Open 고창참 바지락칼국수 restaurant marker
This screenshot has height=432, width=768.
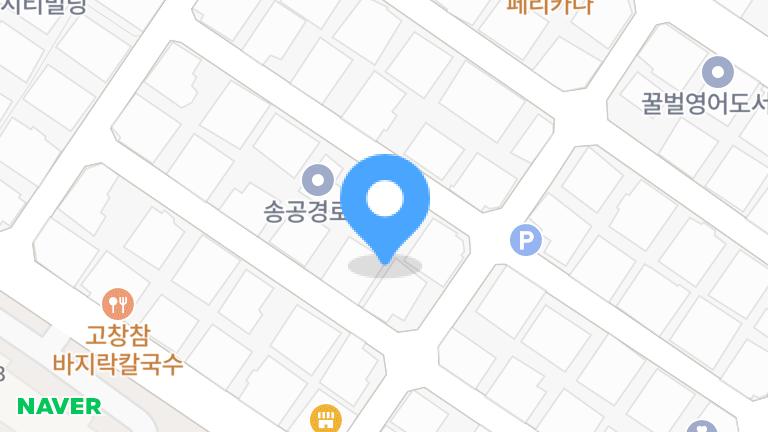click(118, 302)
